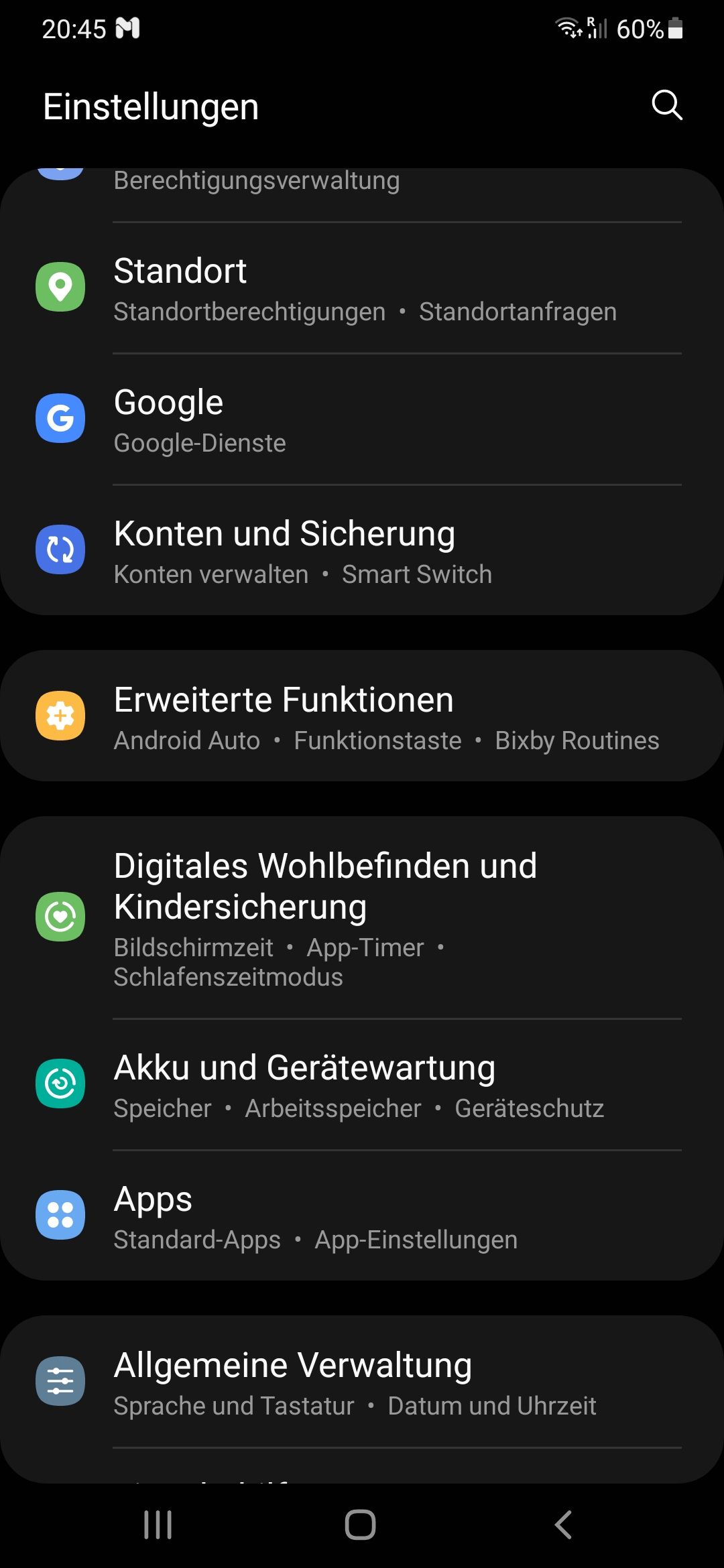
Task: Tap the Wi-Fi status icon
Action: 566,28
